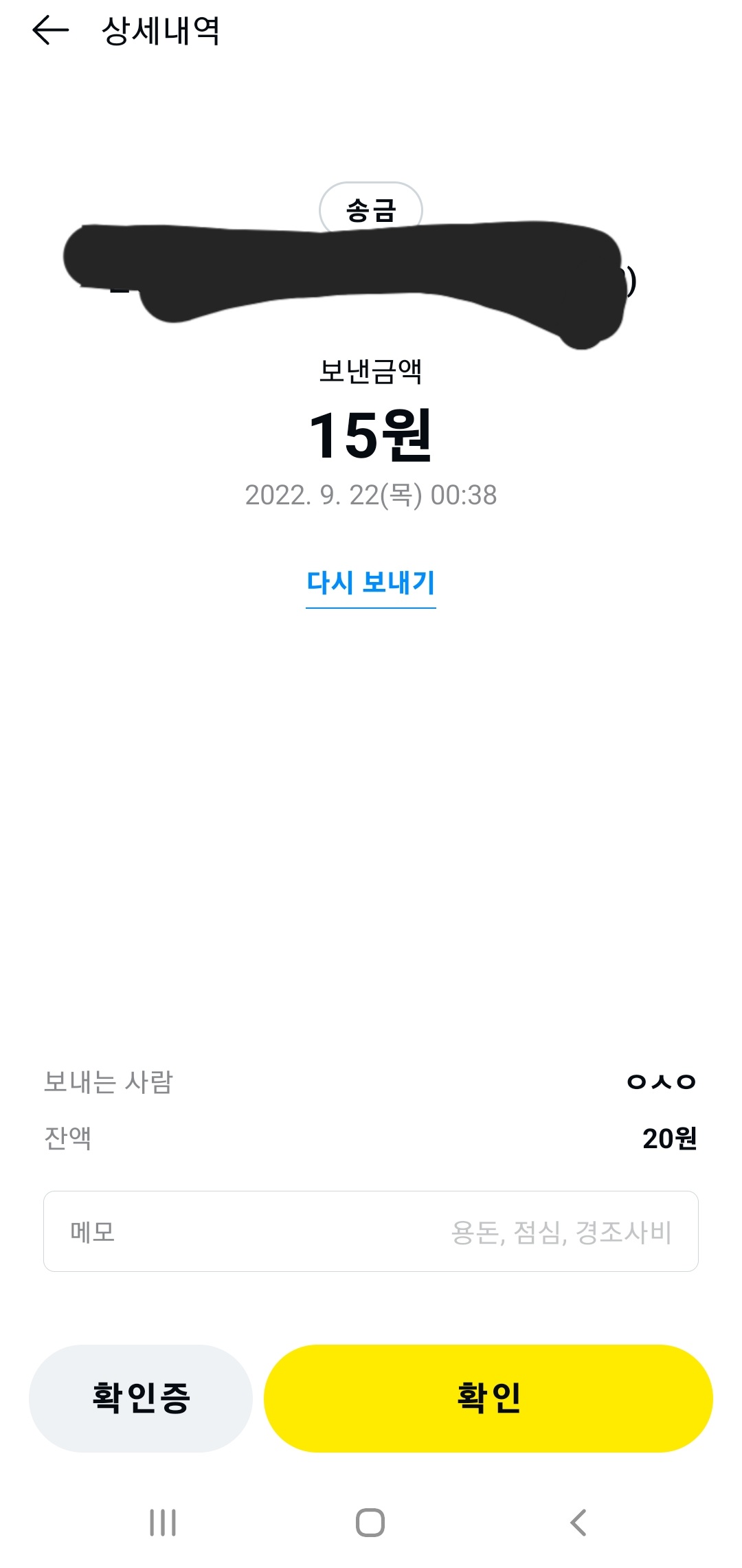Tap the 다시 보내기 link
This screenshot has height=1568, width=742.
370,583
